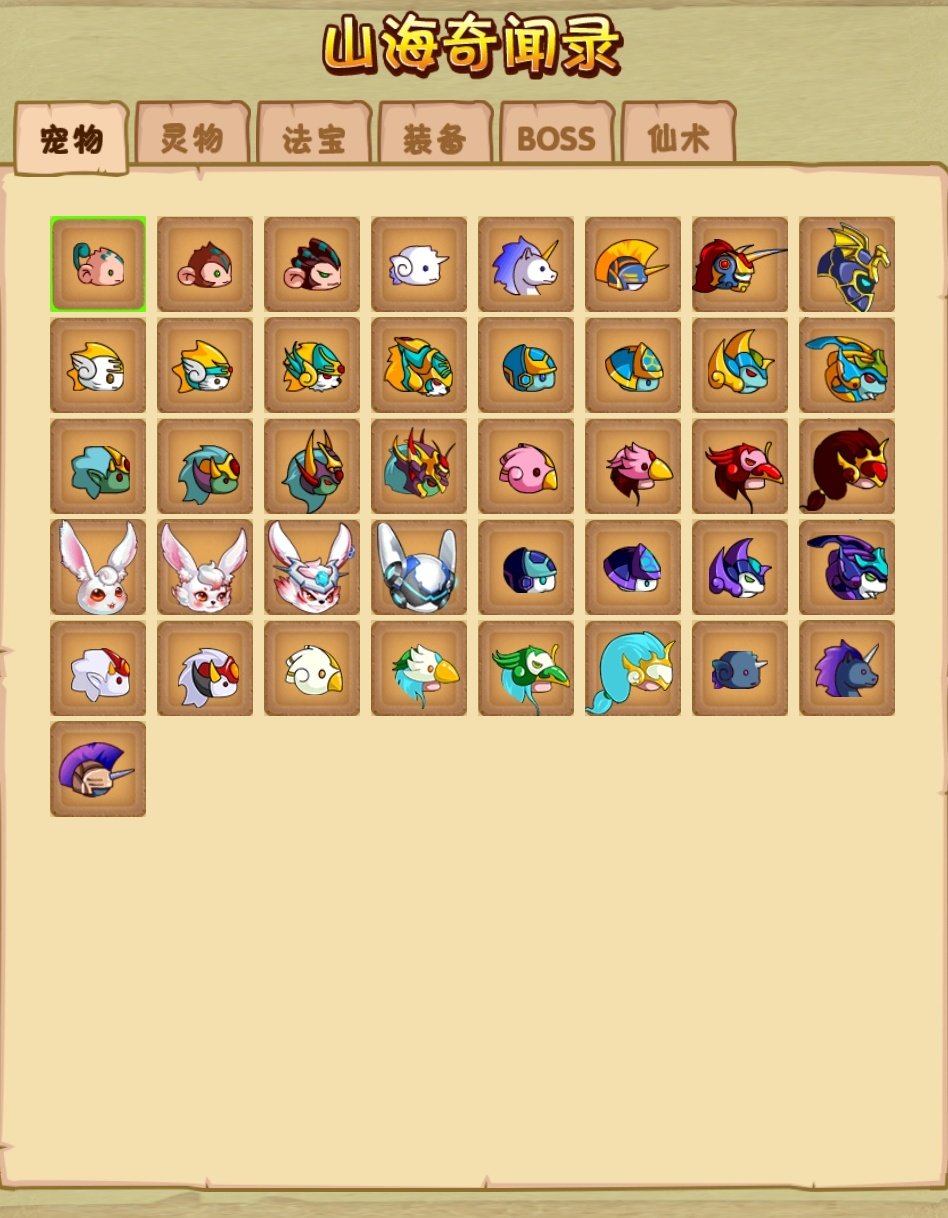948x1218 pixels.
Task: View the dark blue winged dragon-armor pet
Action: tap(847, 264)
